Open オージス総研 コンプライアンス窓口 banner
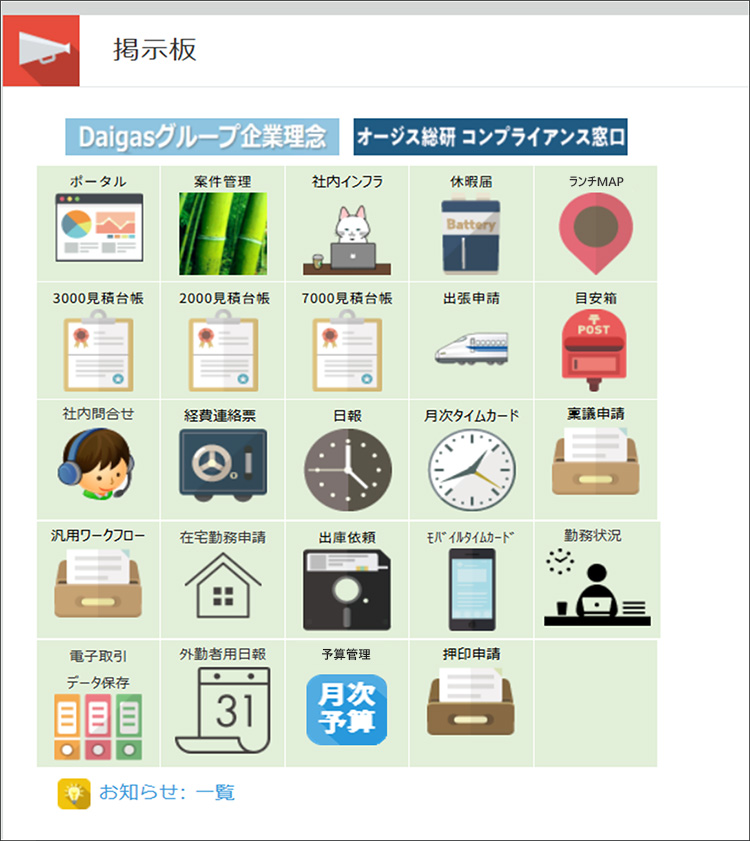This screenshot has height=841, width=750. (x=490, y=137)
